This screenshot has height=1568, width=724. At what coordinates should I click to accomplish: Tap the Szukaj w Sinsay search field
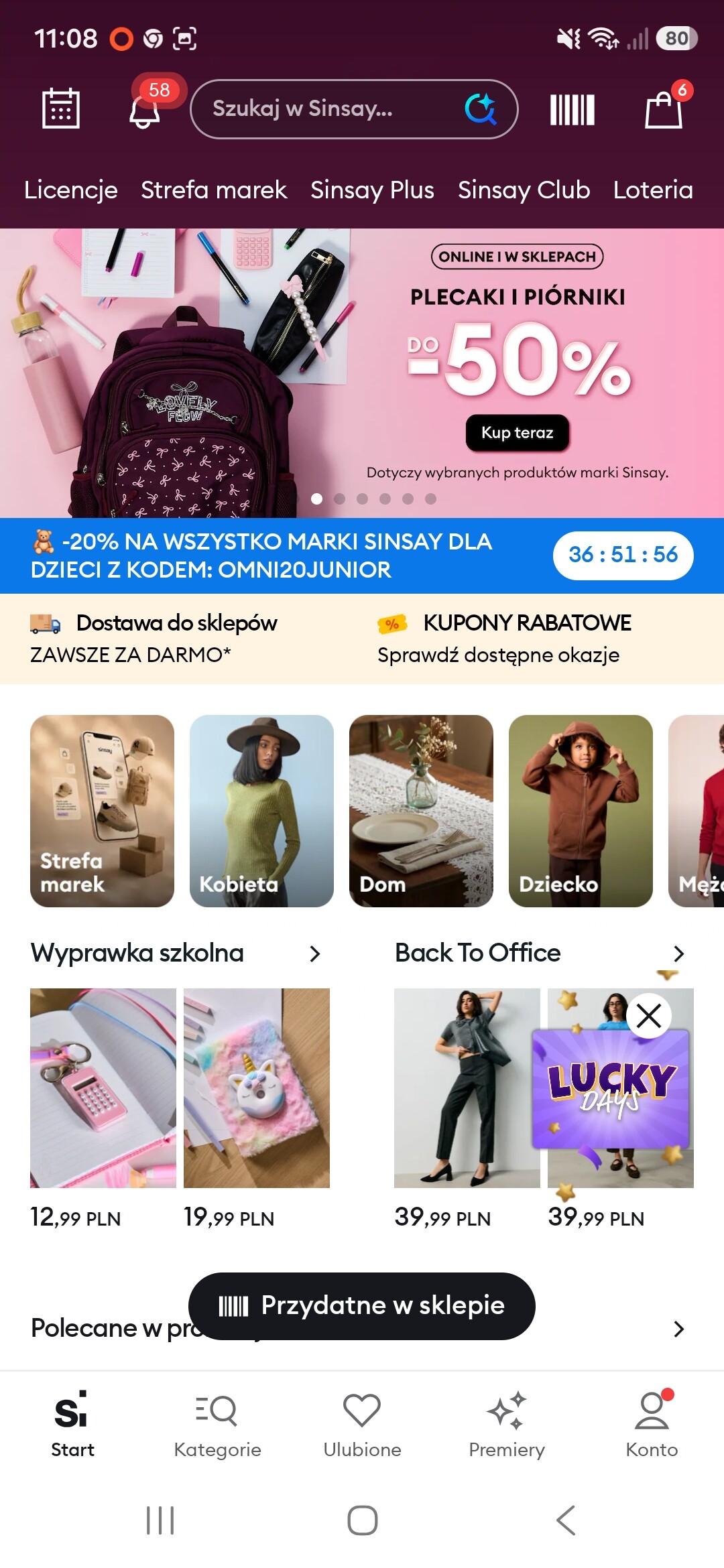pyautogui.click(x=354, y=109)
